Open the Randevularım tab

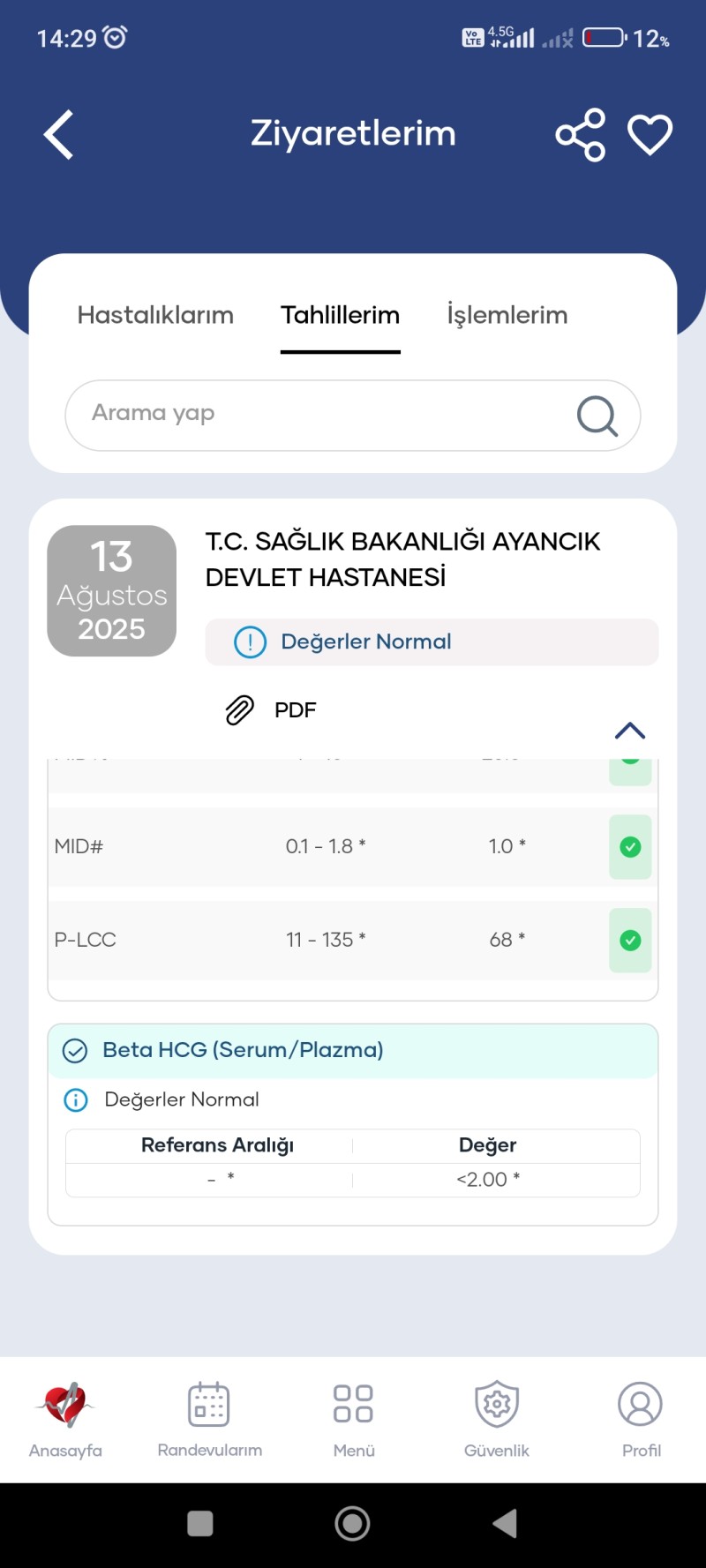pyautogui.click(x=209, y=1417)
